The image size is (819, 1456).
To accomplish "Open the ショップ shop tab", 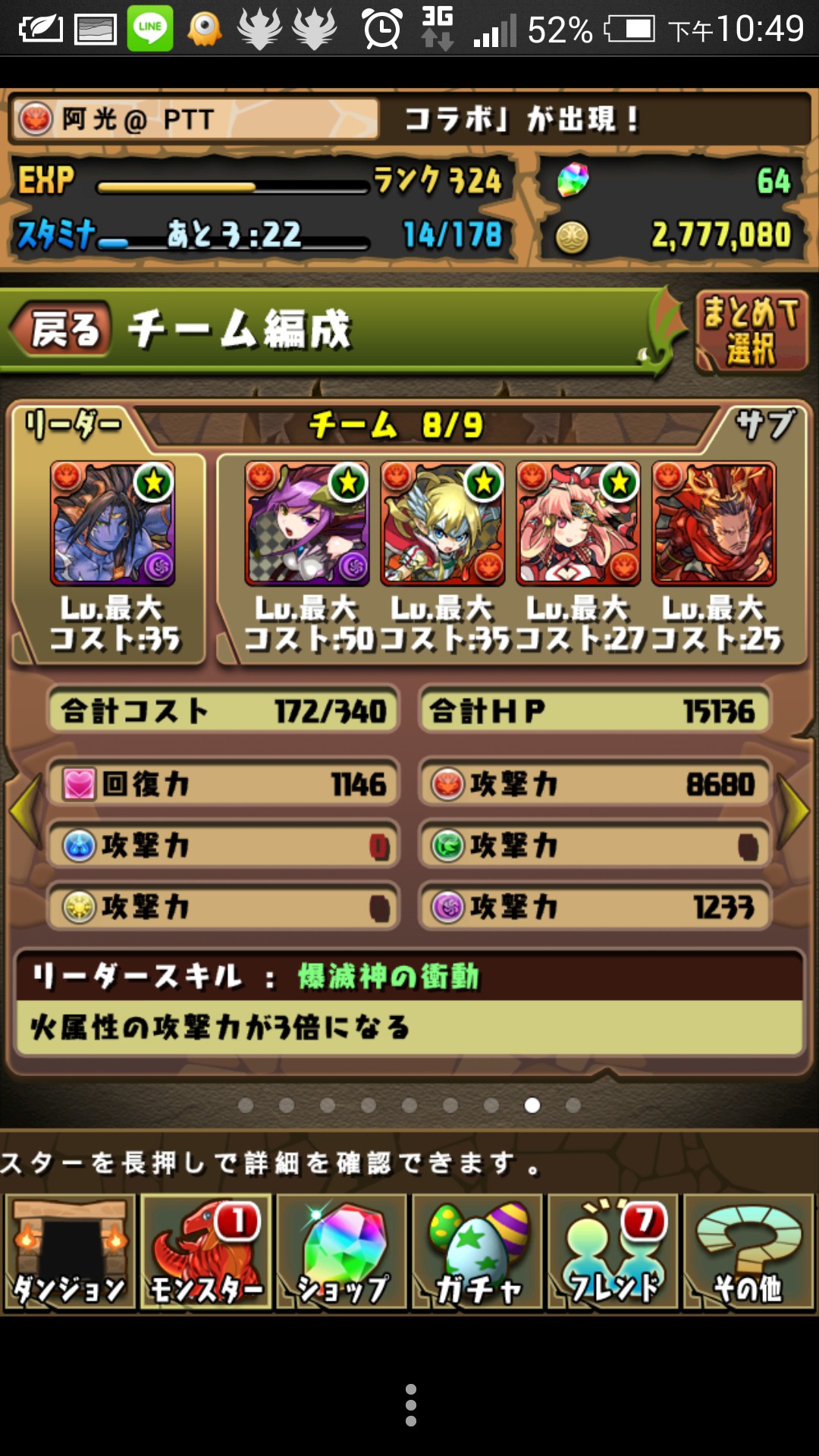I will coord(342,1252).
